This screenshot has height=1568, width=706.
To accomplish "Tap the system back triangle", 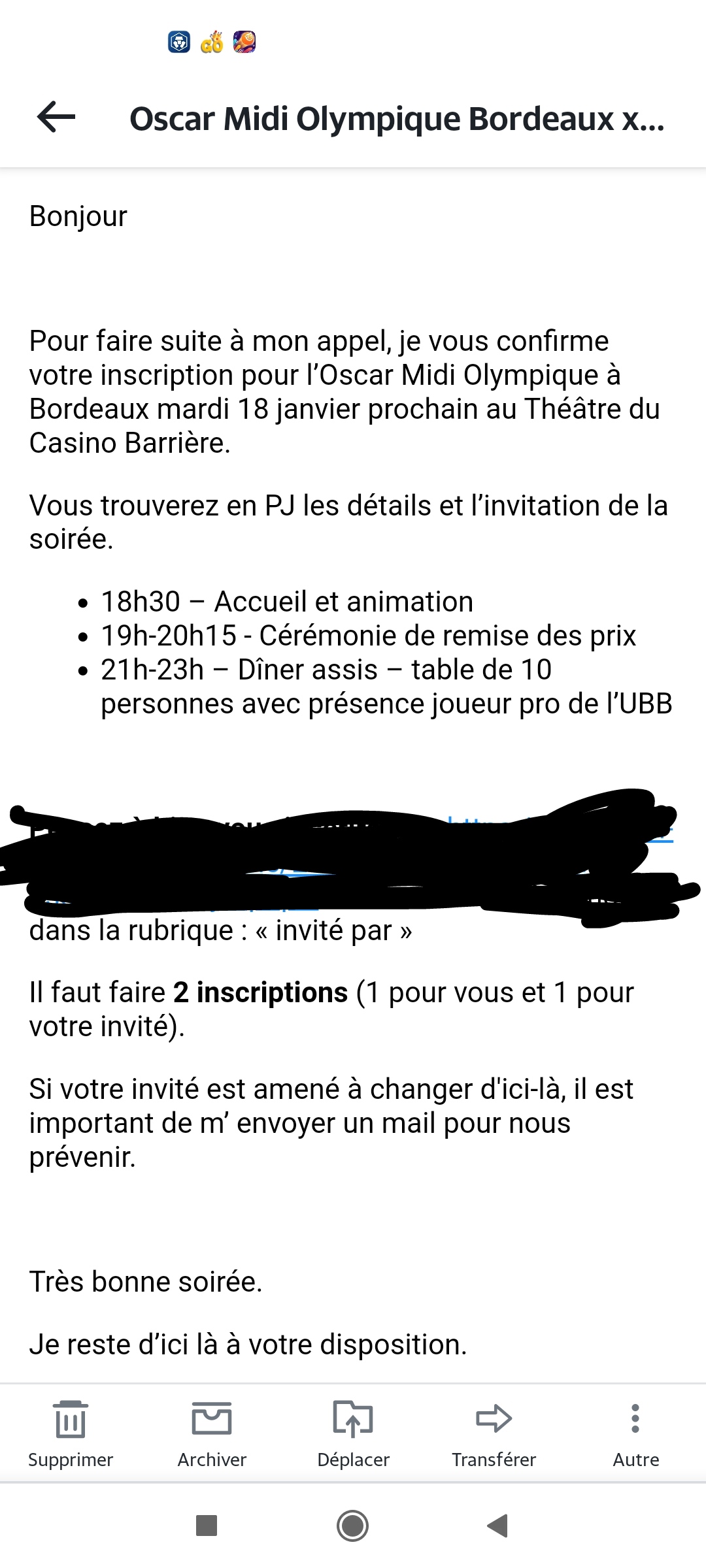I will 498,1526.
